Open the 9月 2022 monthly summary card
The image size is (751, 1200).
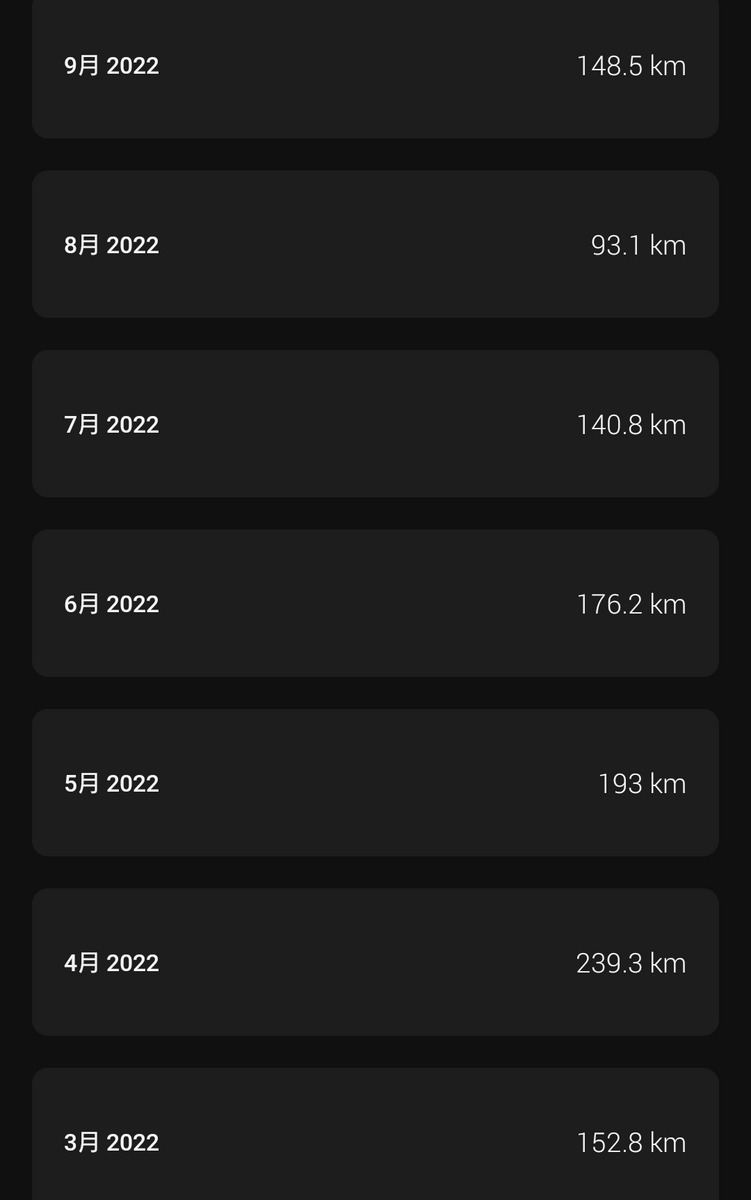click(x=375, y=66)
